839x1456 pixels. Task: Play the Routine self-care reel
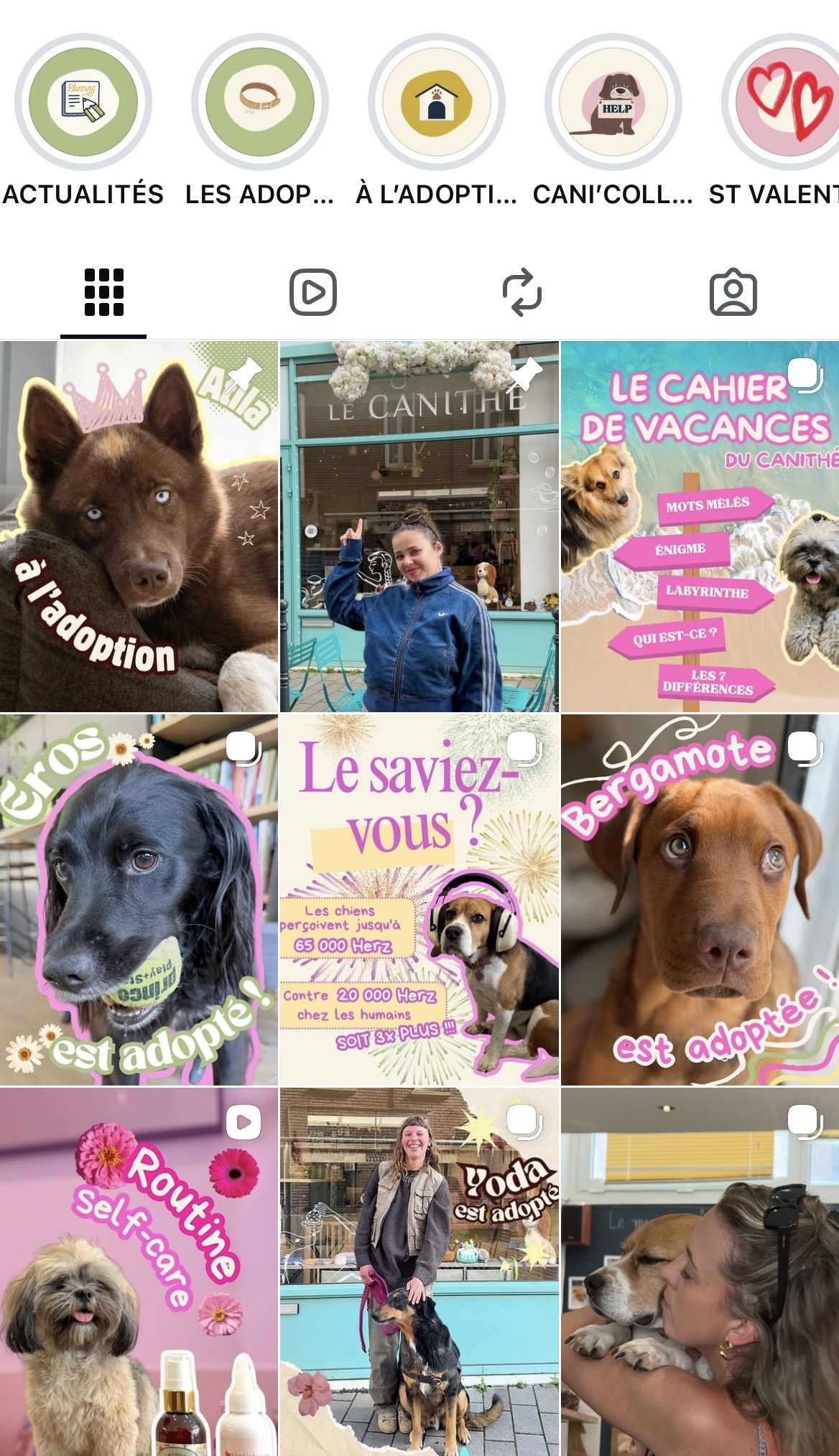click(x=139, y=1271)
